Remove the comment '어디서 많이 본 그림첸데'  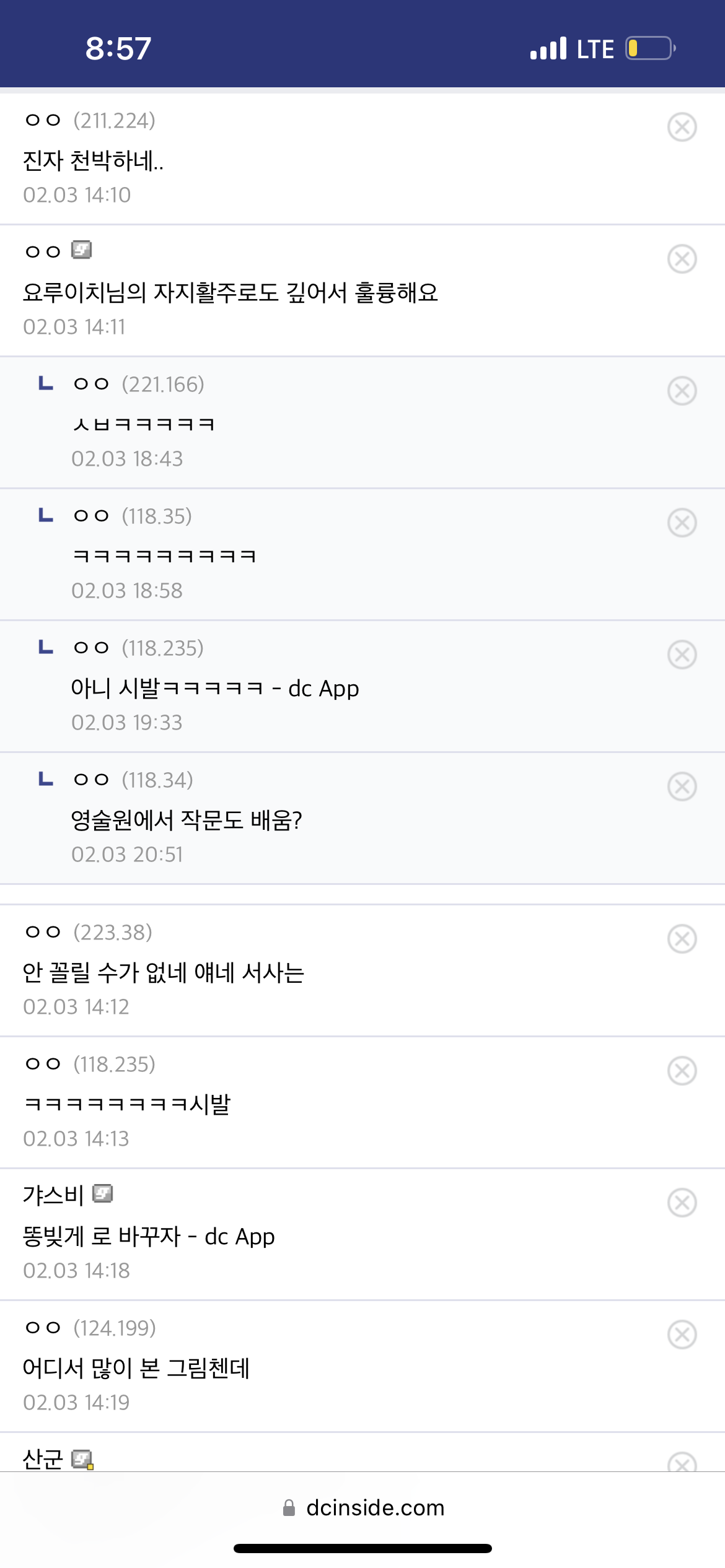click(682, 1335)
